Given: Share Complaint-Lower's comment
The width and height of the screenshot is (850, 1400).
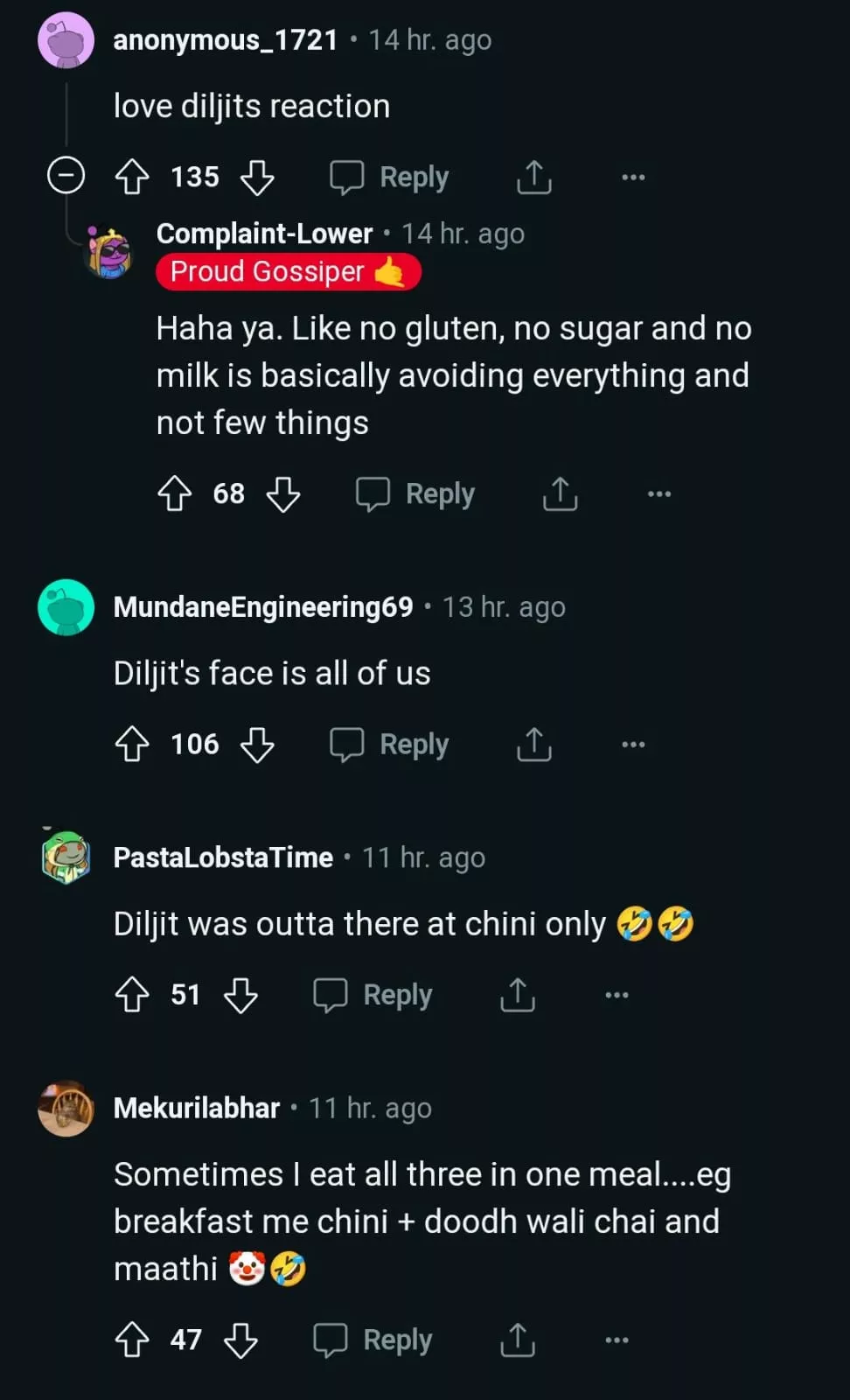Looking at the screenshot, I should pos(560,493).
